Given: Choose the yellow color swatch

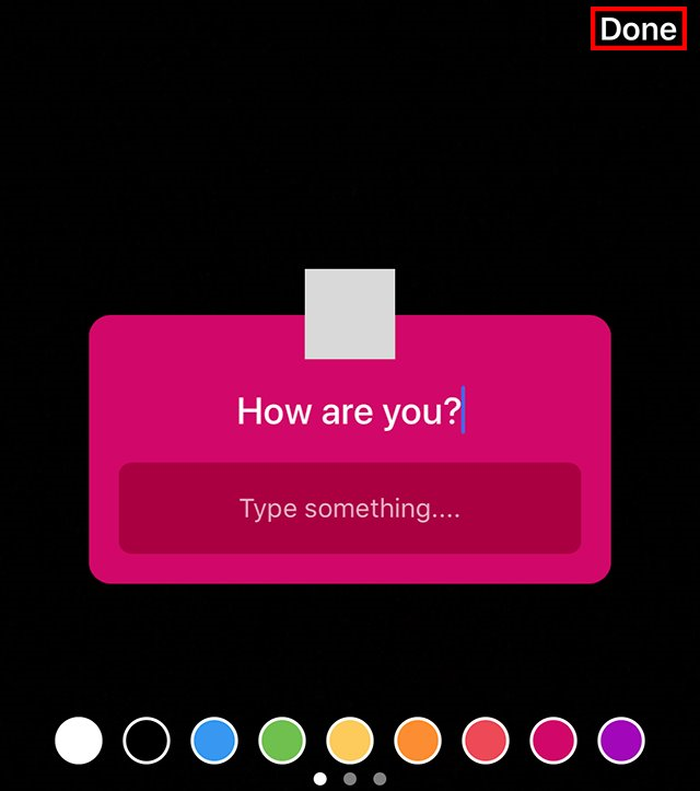Looking at the screenshot, I should point(350,741).
